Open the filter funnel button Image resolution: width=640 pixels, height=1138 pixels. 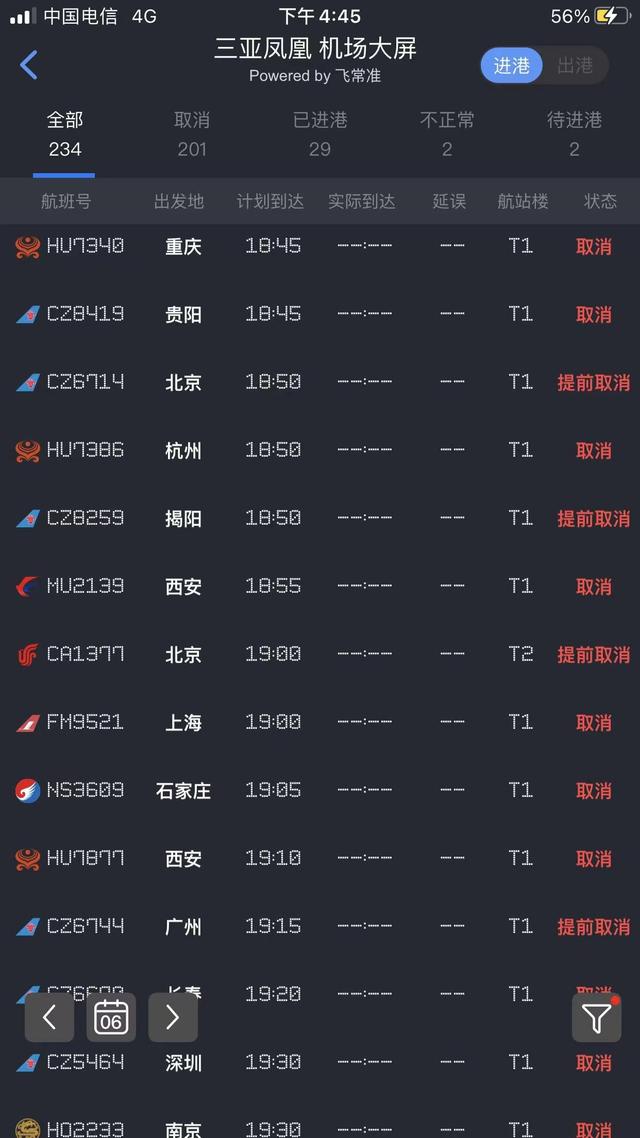pos(596,1018)
